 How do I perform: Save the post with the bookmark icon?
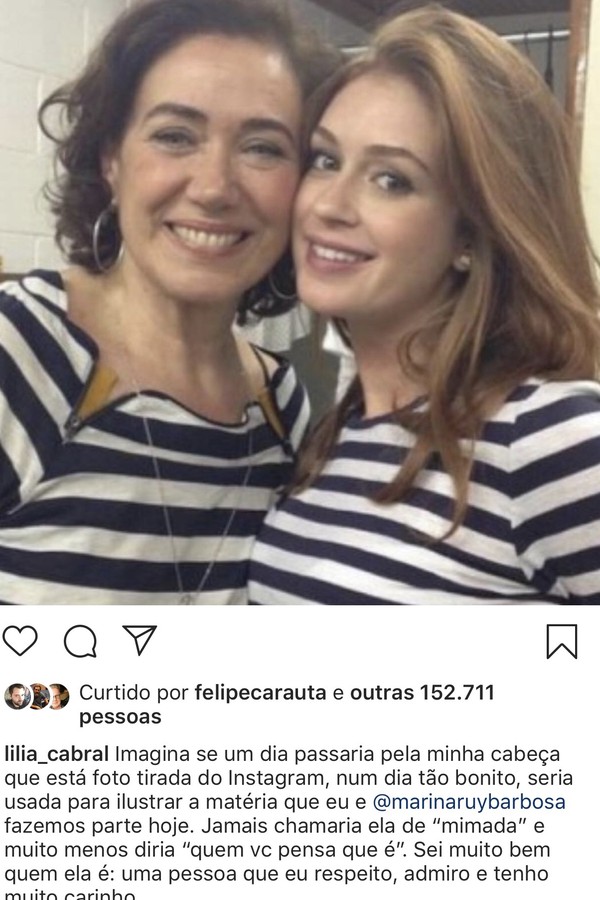pyautogui.click(x=562, y=641)
